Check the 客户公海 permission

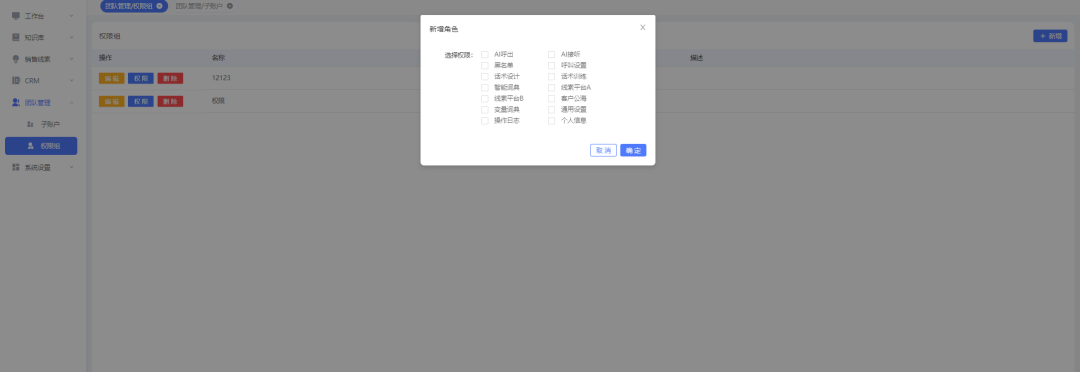(x=552, y=99)
